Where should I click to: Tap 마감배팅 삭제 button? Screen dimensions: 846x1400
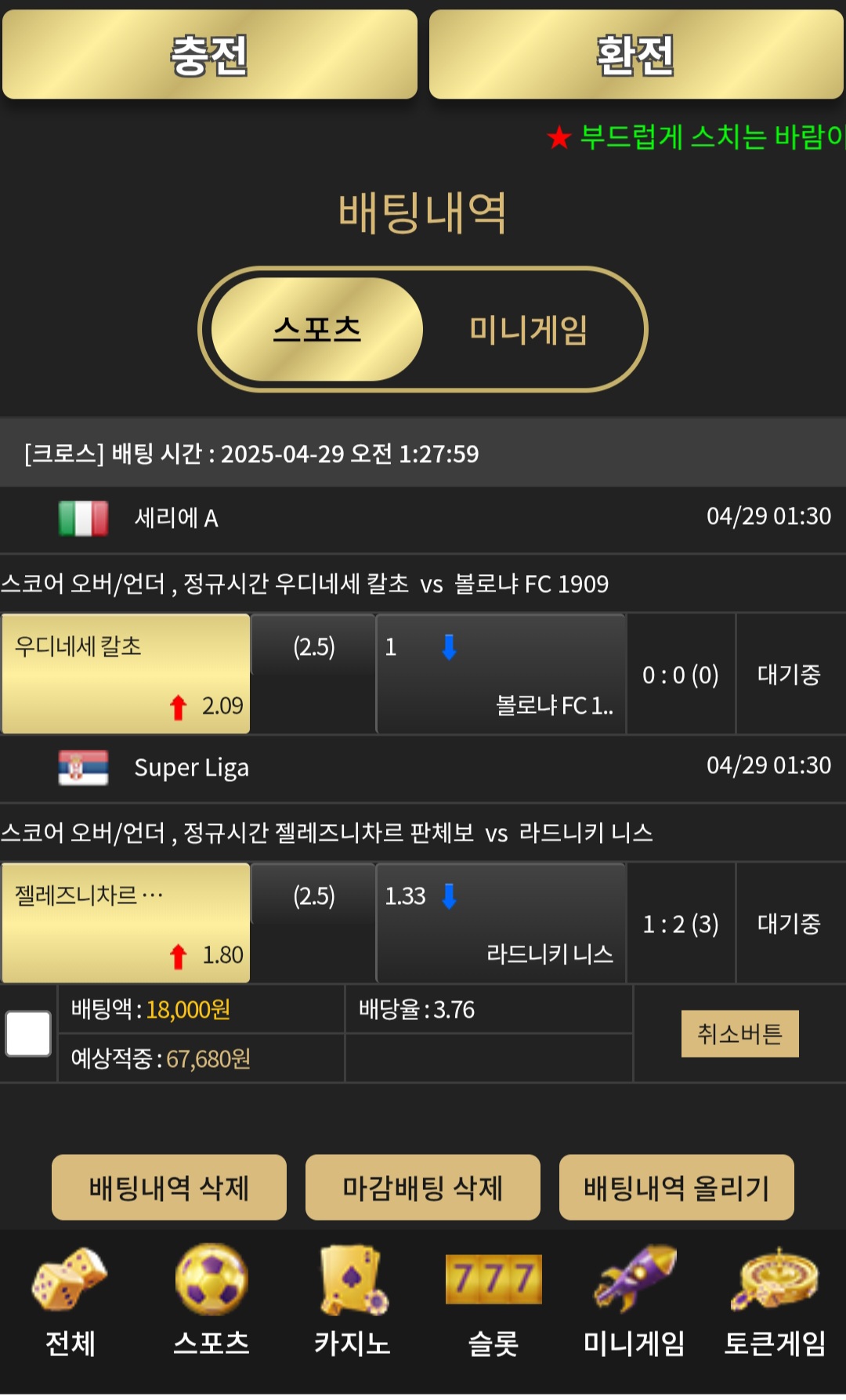[423, 1188]
